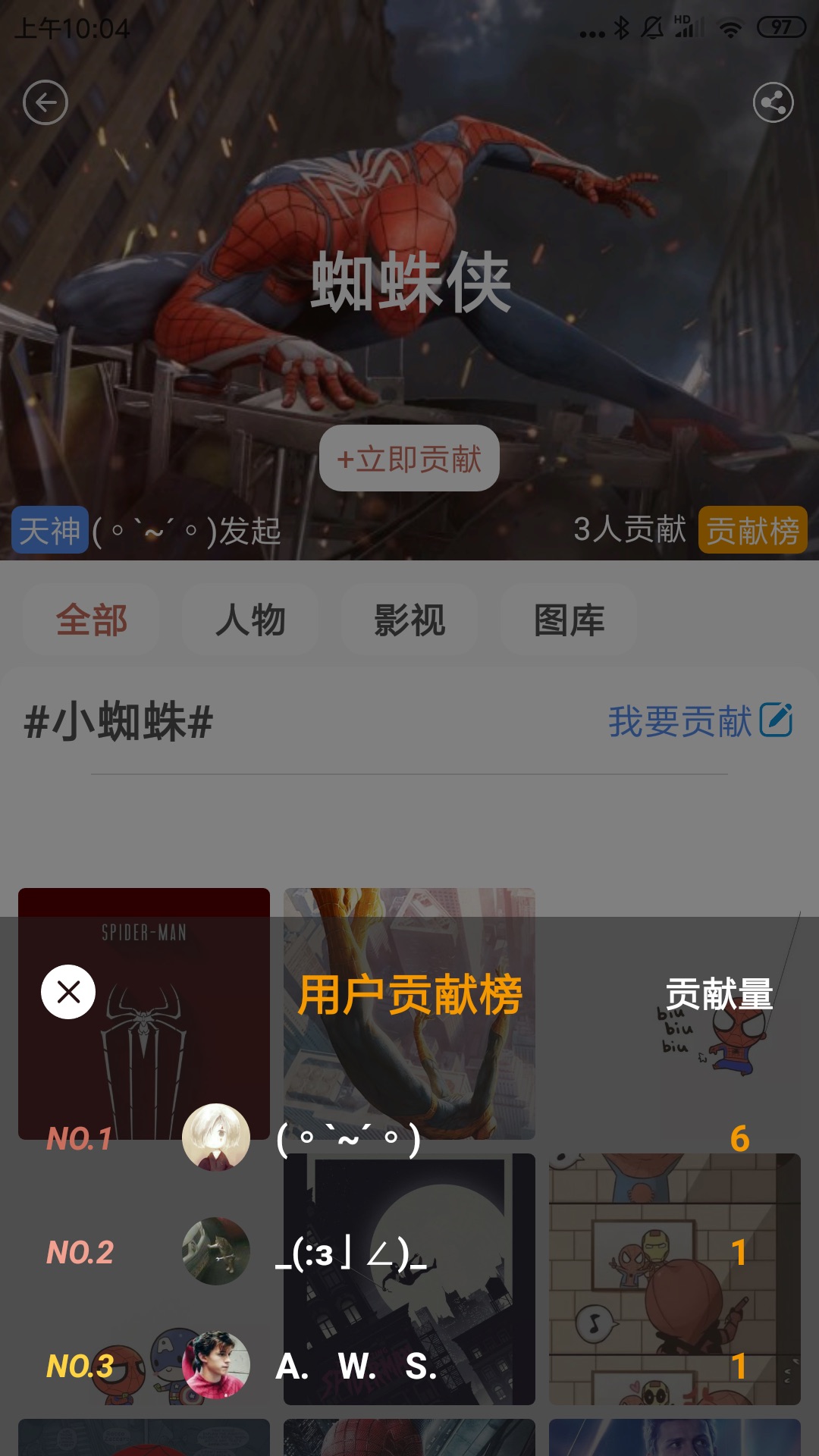Share this 蜘蛛侠 topic page

(x=773, y=102)
